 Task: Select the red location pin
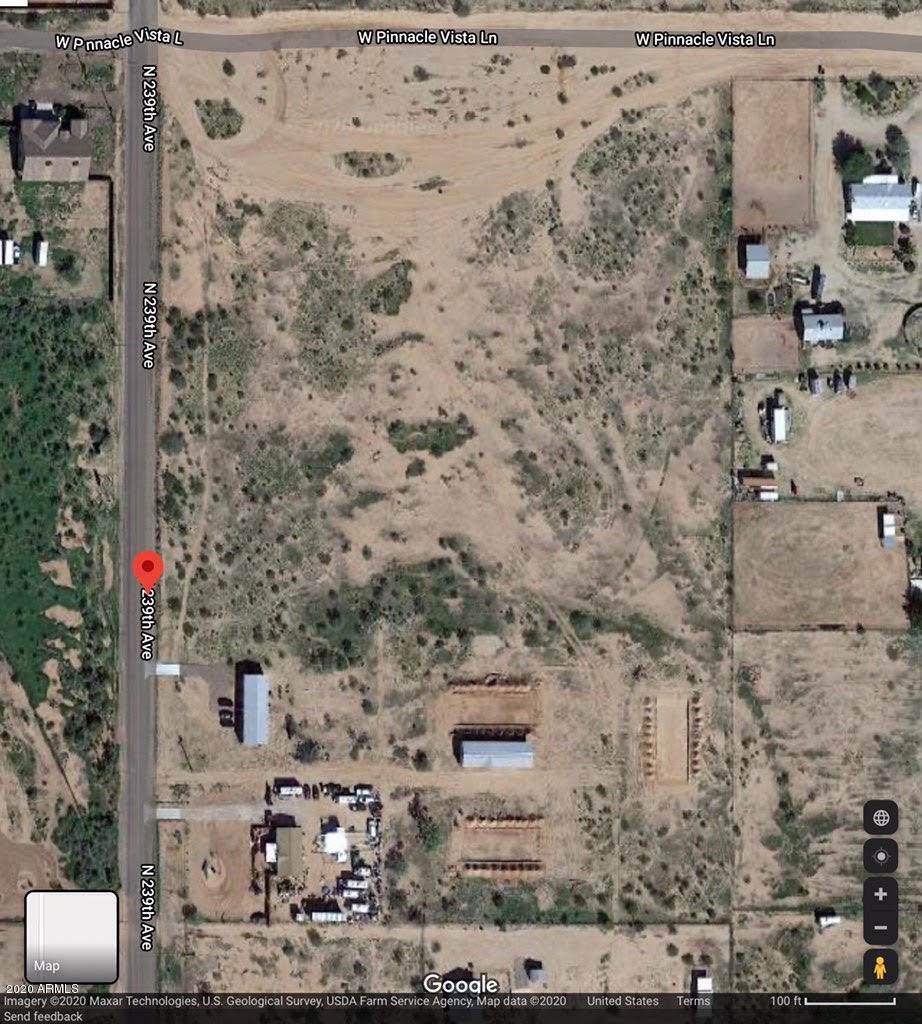[148, 569]
